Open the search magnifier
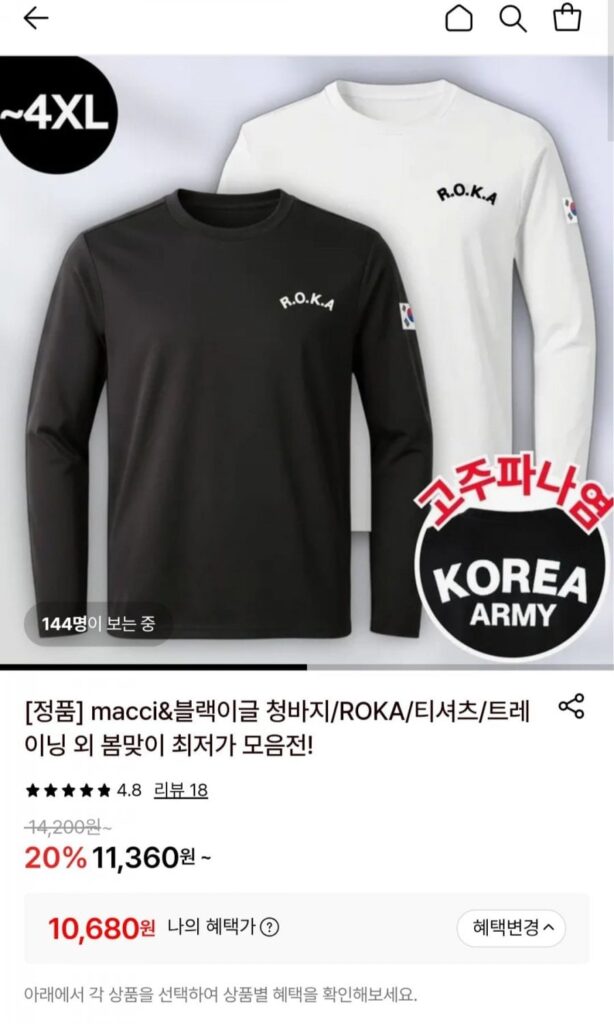The height and width of the screenshot is (1024, 614). tap(513, 19)
